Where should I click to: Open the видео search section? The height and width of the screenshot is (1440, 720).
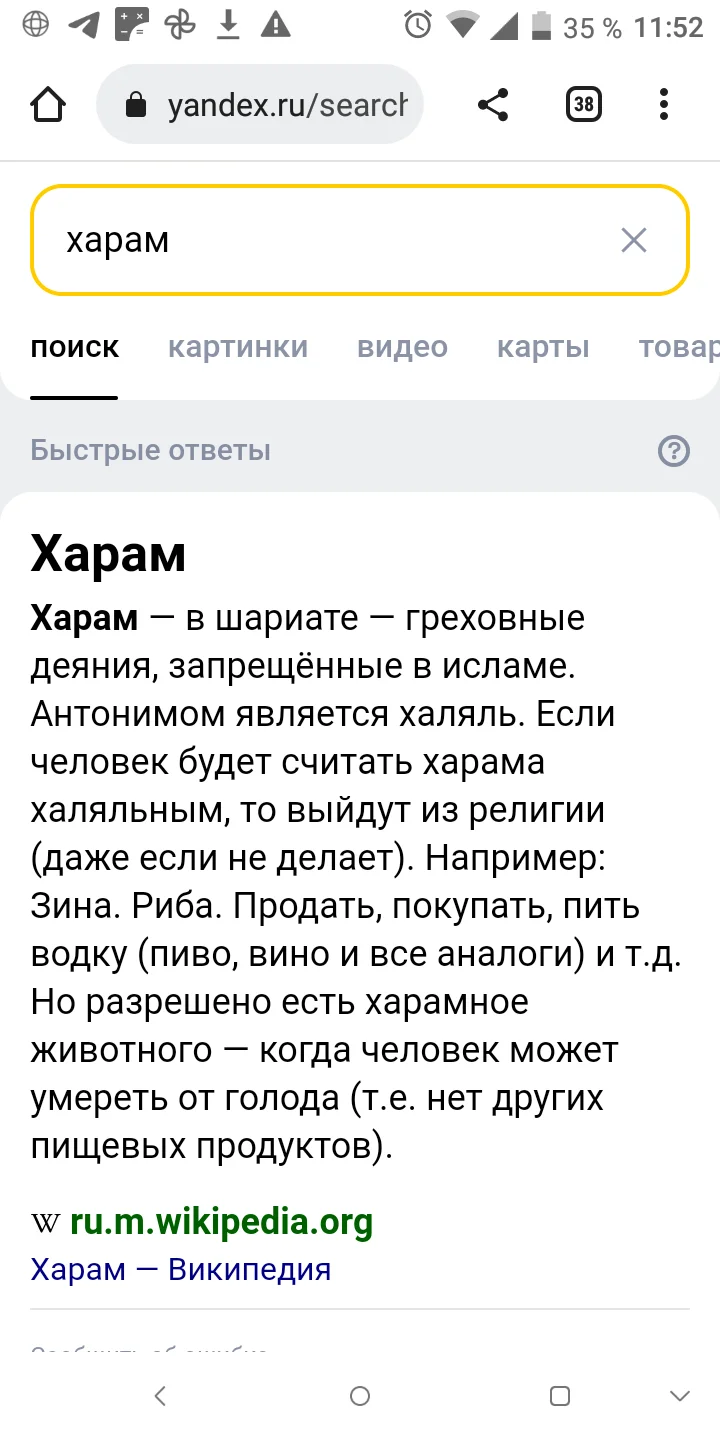401,347
